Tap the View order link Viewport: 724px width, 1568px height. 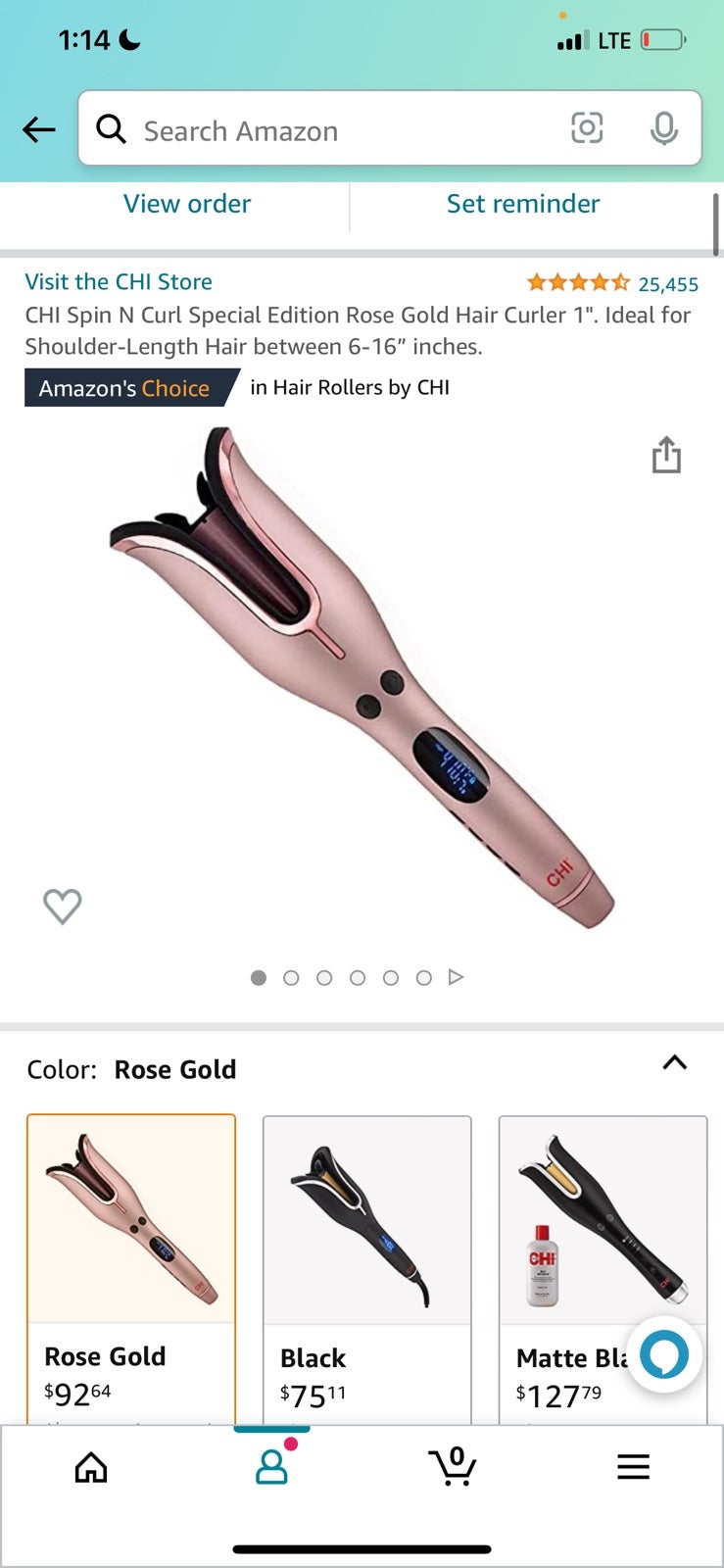click(187, 204)
